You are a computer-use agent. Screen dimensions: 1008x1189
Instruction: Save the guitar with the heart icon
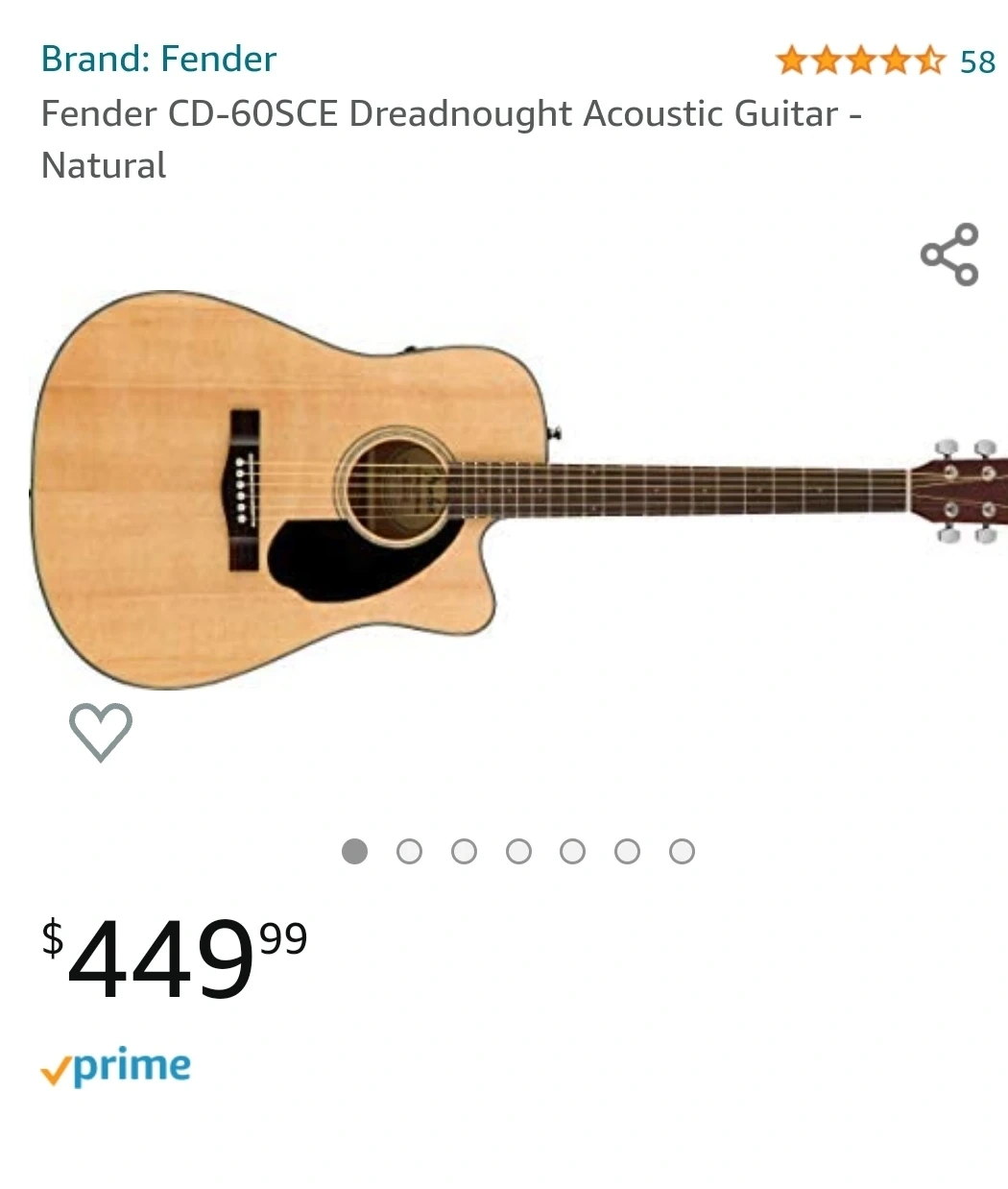[x=101, y=732]
